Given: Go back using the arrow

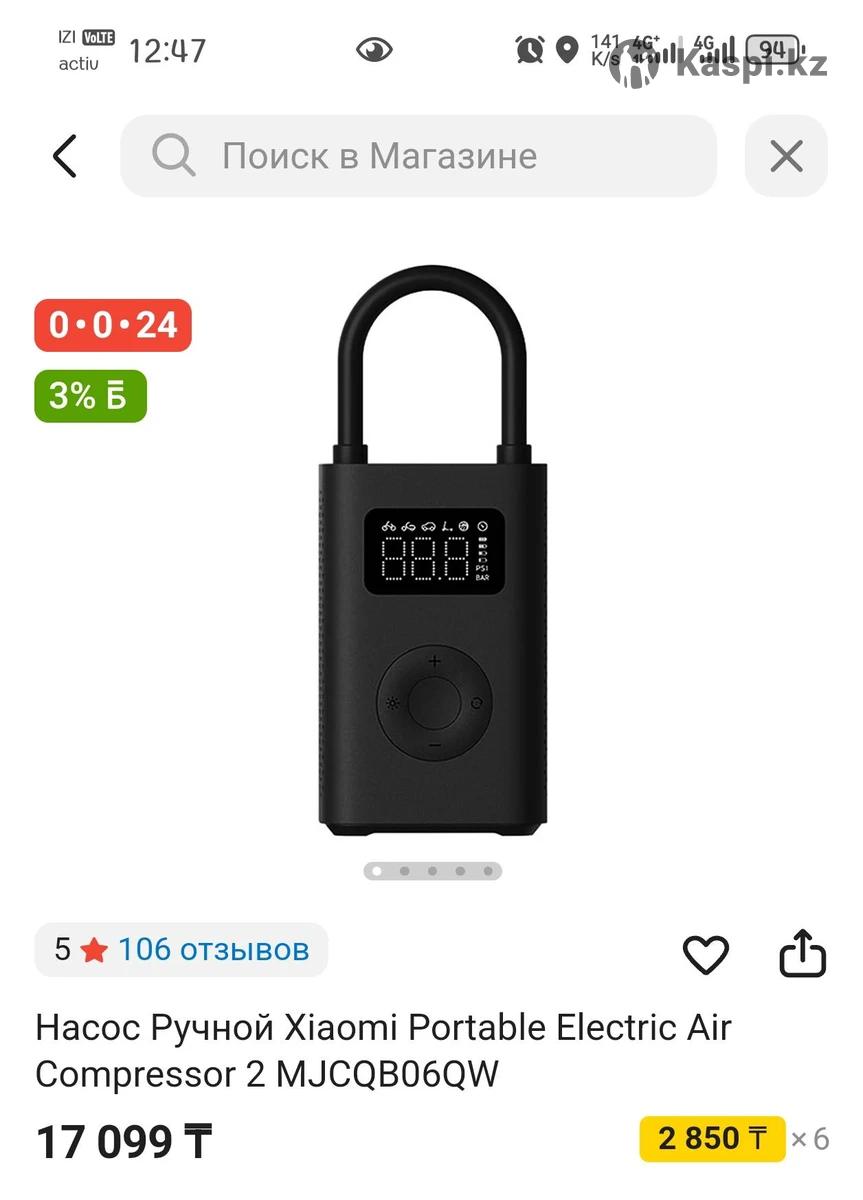Looking at the screenshot, I should click(x=65, y=157).
